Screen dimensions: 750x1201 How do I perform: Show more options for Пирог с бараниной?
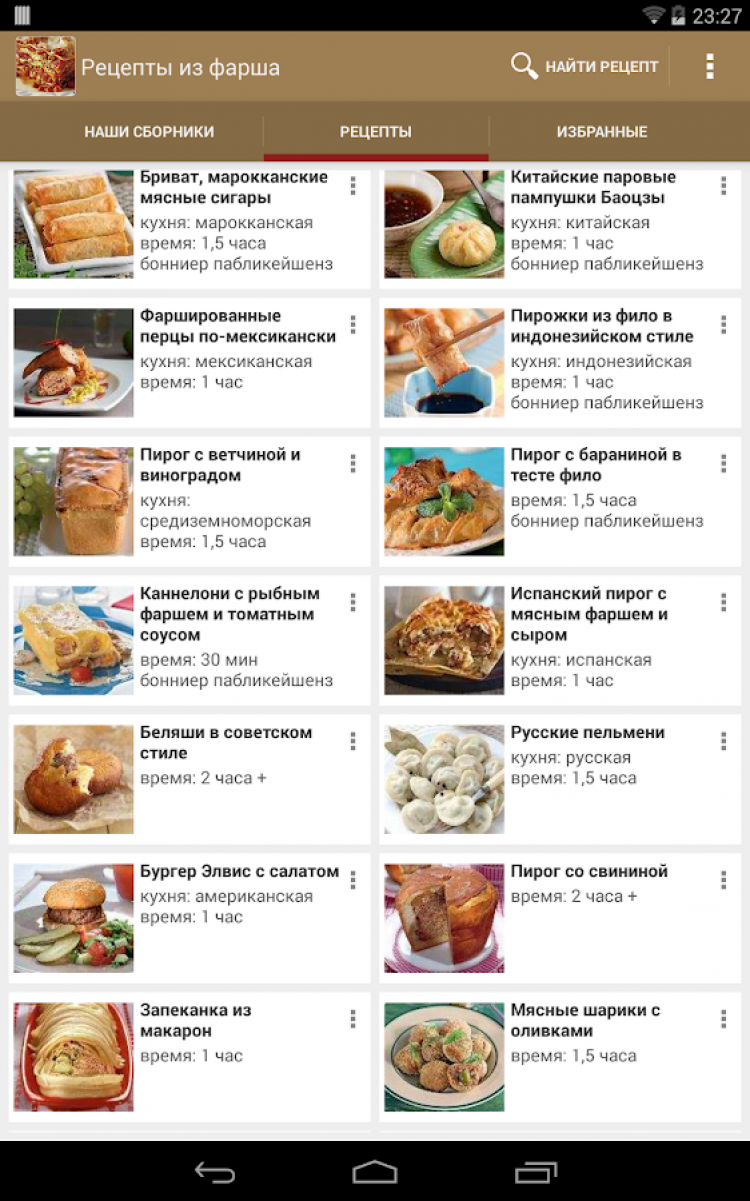723,464
